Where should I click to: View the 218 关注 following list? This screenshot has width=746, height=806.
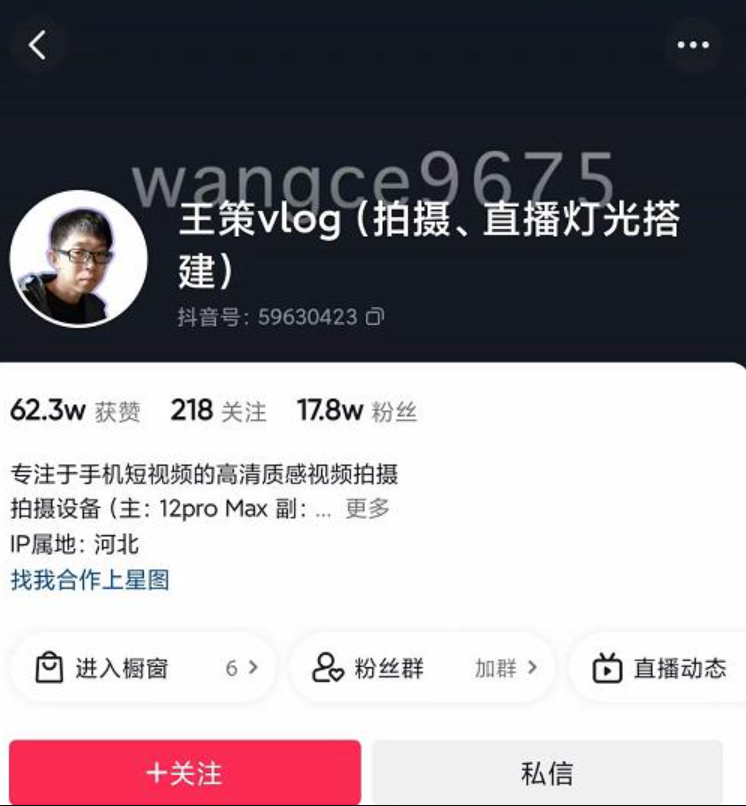tap(218, 411)
